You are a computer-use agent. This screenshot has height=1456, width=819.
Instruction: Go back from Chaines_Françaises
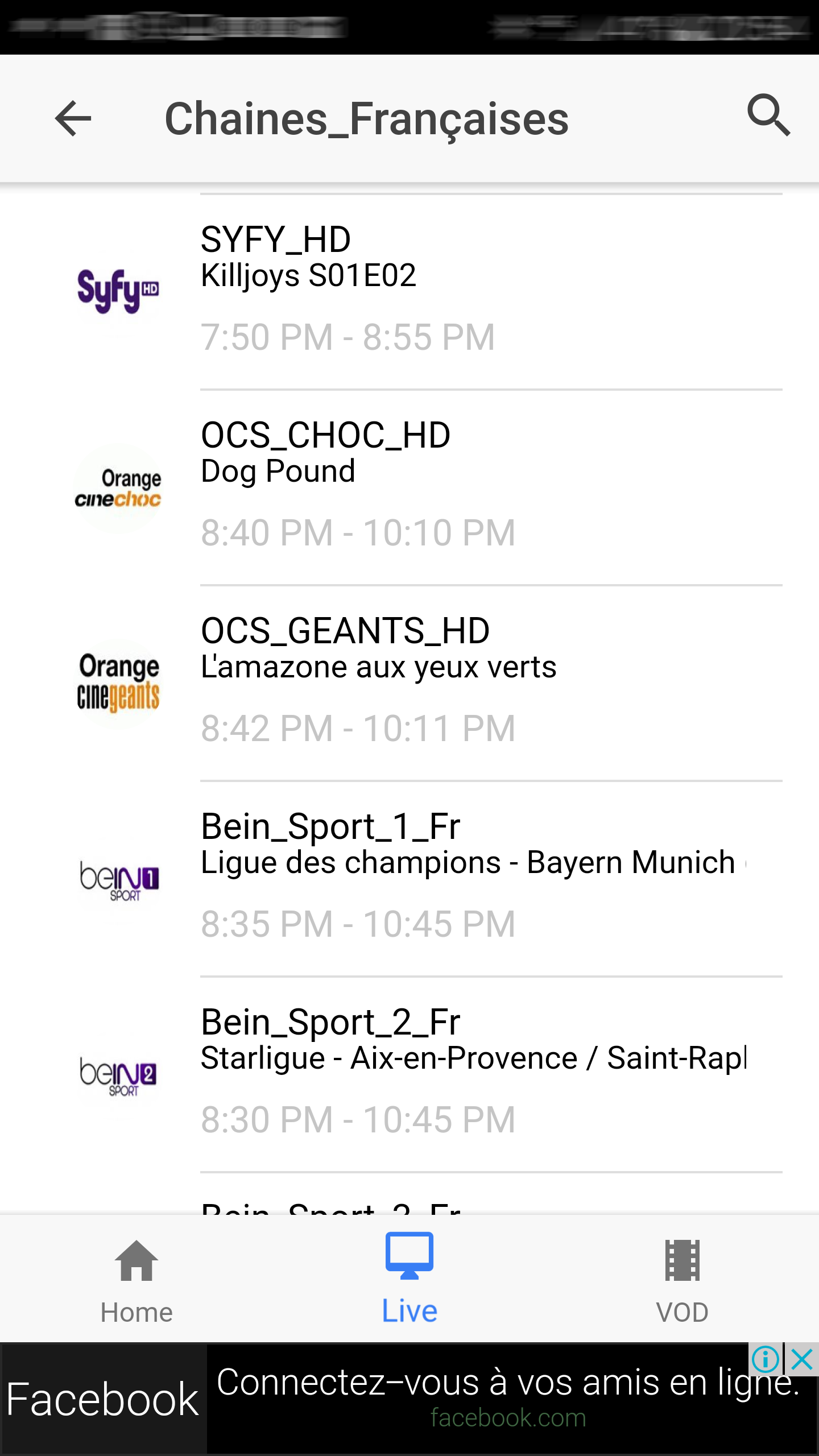[x=73, y=118]
